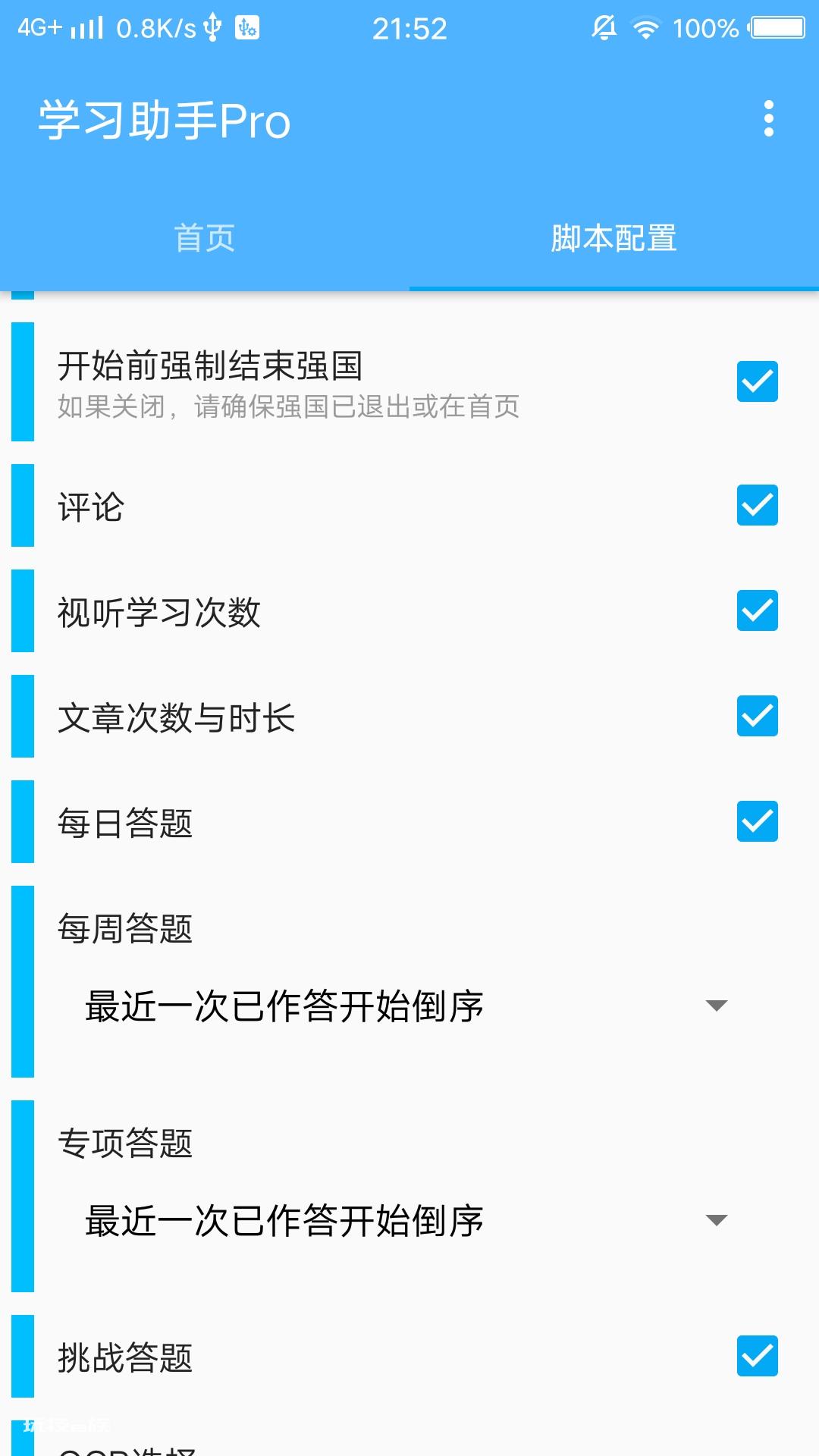Uncheck 开始前强制结束强国 checkbox
Viewport: 819px width, 1456px height.
pyautogui.click(x=758, y=381)
